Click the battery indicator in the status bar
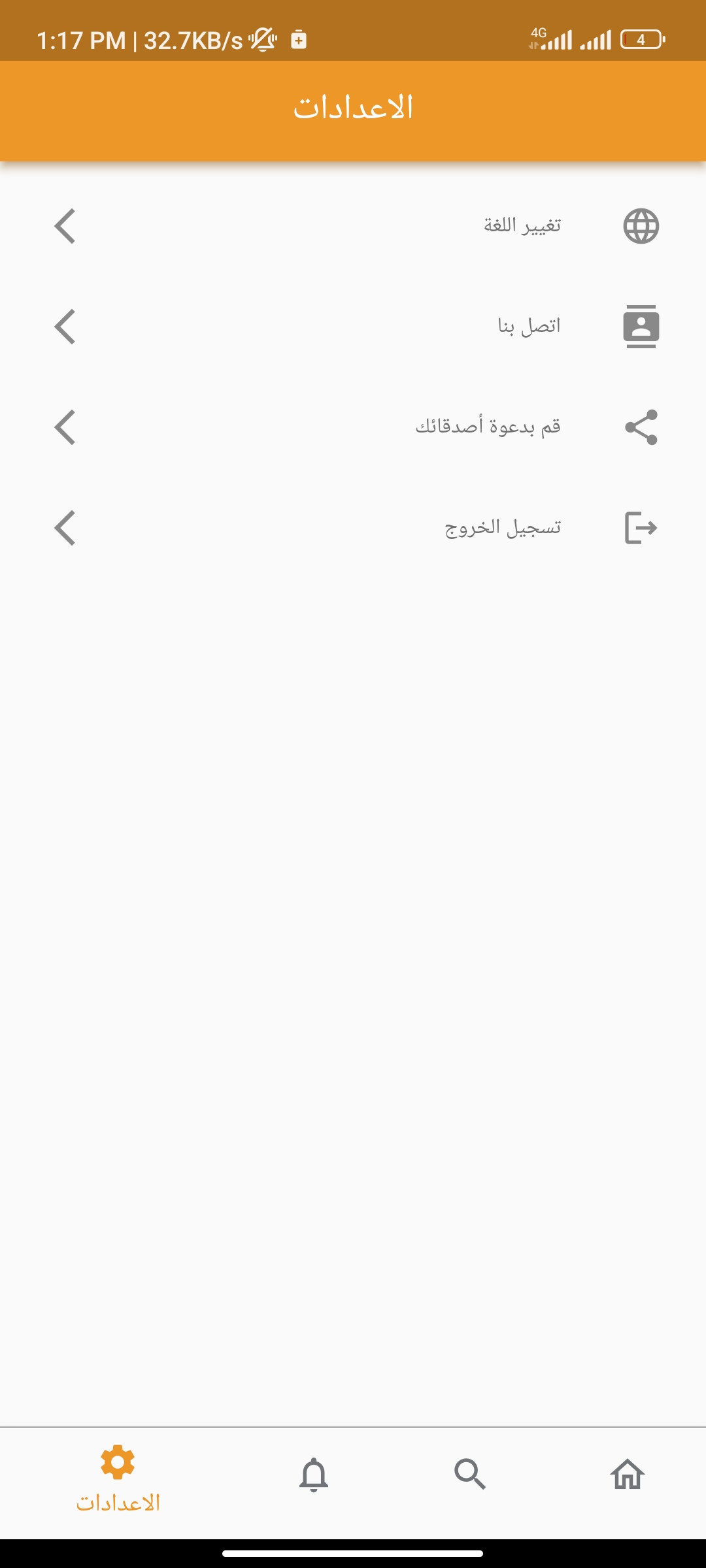 [x=642, y=39]
